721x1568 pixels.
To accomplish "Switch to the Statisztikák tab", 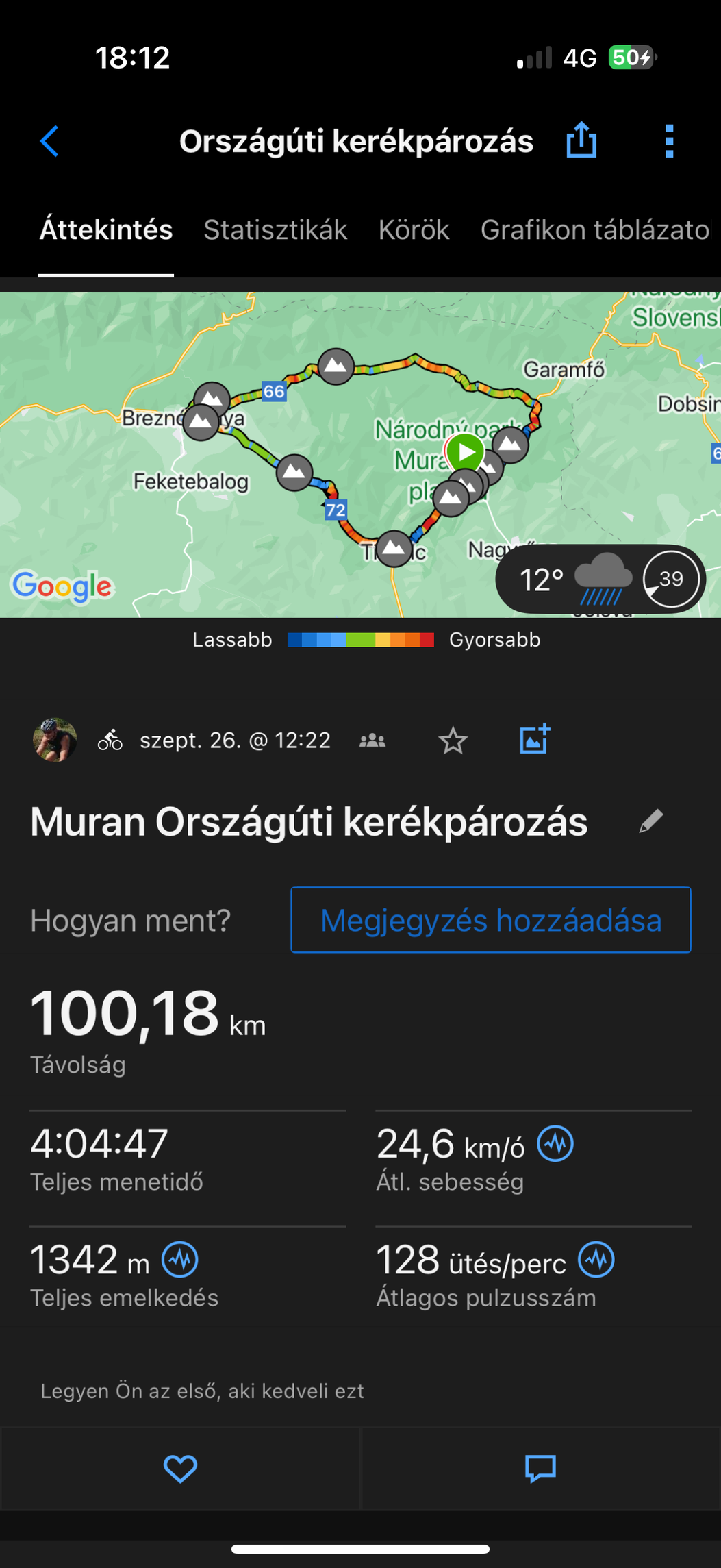I will coord(275,229).
